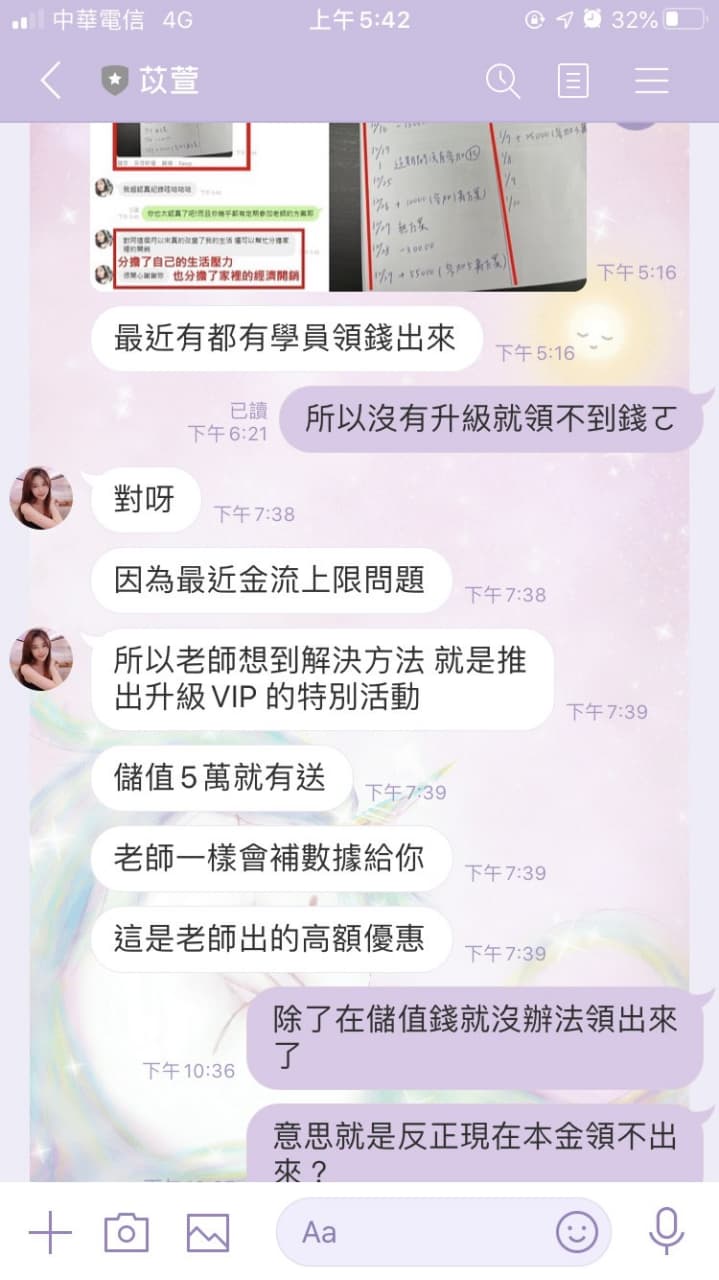Image resolution: width=719 pixels, height=1280 pixels.
Task: Open the camera to take a photo
Action: (126, 1232)
